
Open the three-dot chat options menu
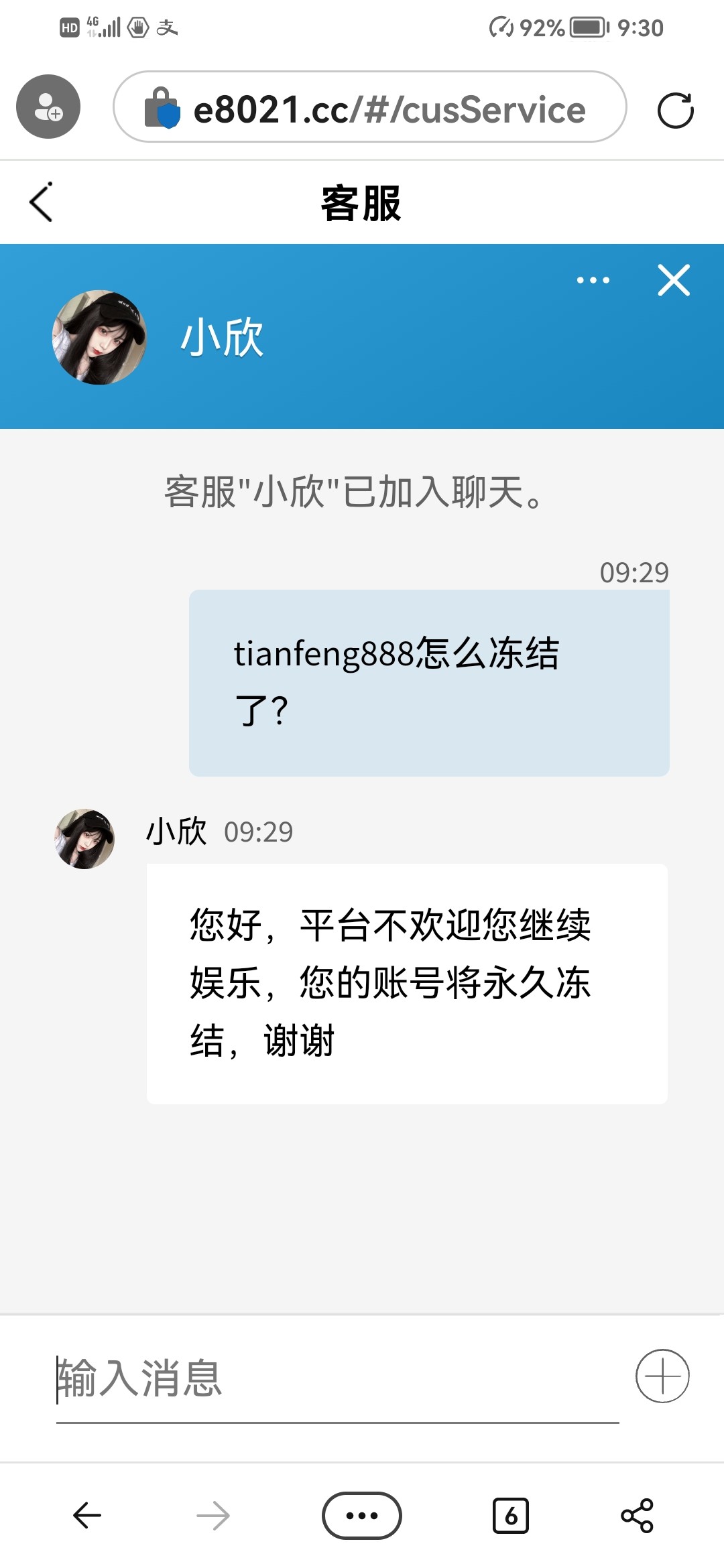pyautogui.click(x=593, y=280)
